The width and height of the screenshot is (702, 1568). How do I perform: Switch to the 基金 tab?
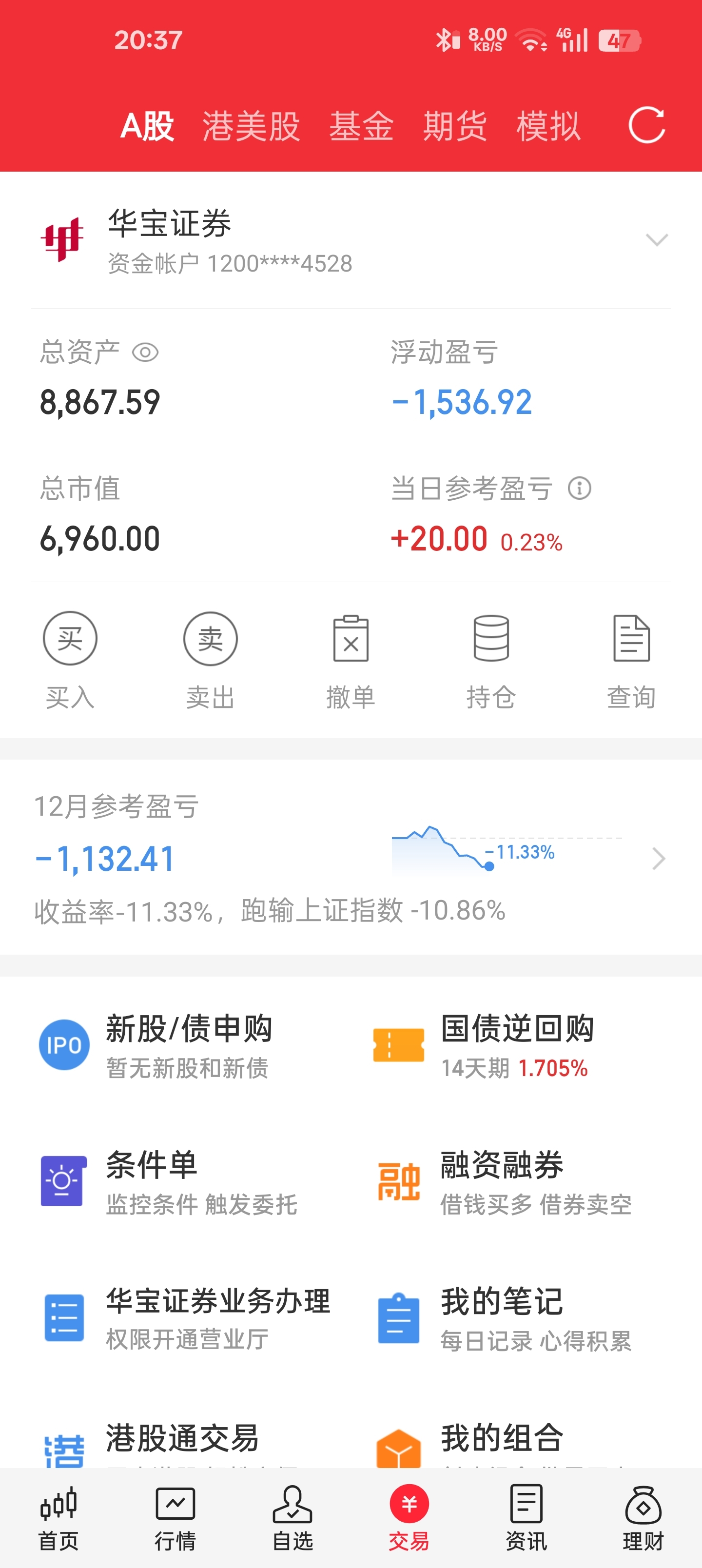pyautogui.click(x=361, y=127)
